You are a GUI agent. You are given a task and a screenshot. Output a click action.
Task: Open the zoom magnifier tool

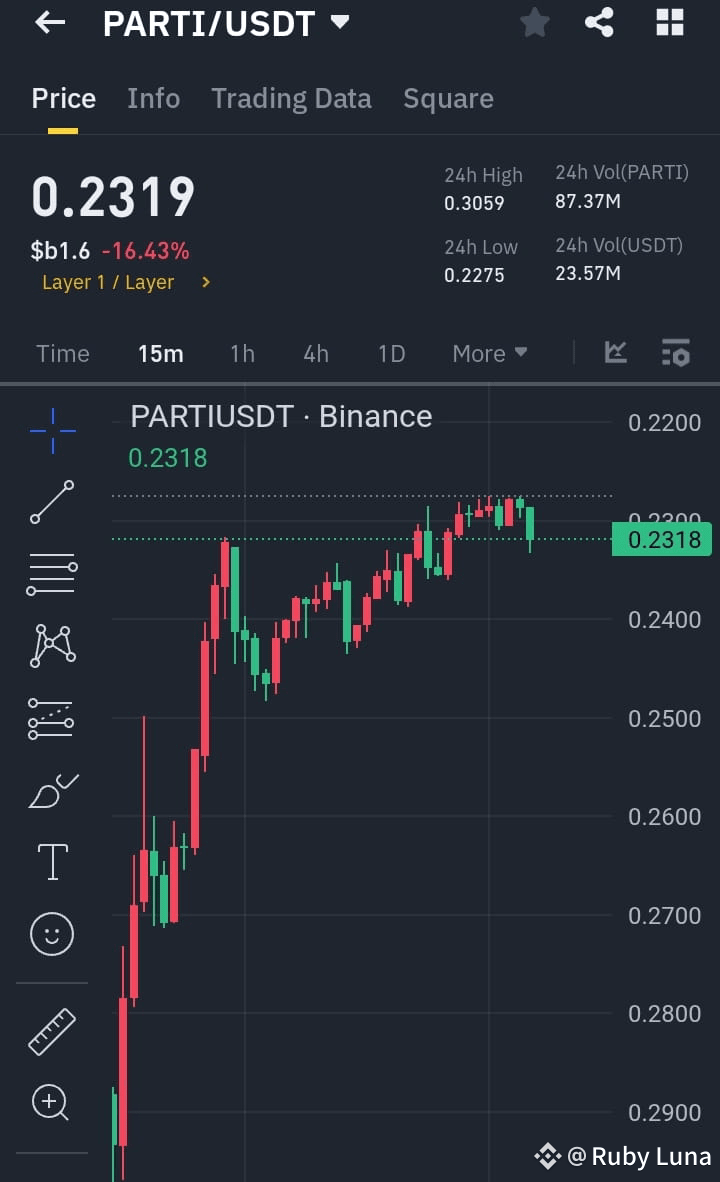(51, 1103)
